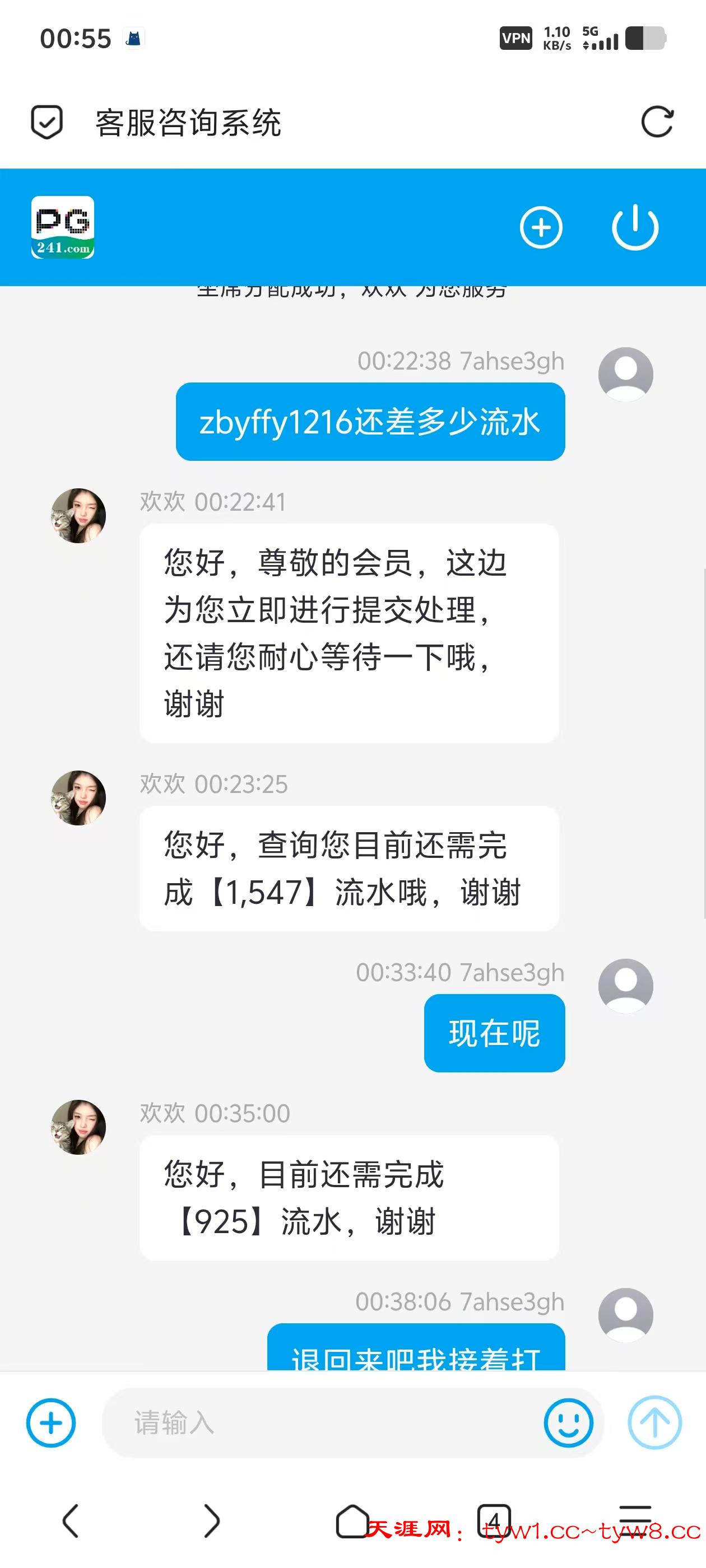
Task: Tap the refresh icon to reload the page
Action: [657, 120]
